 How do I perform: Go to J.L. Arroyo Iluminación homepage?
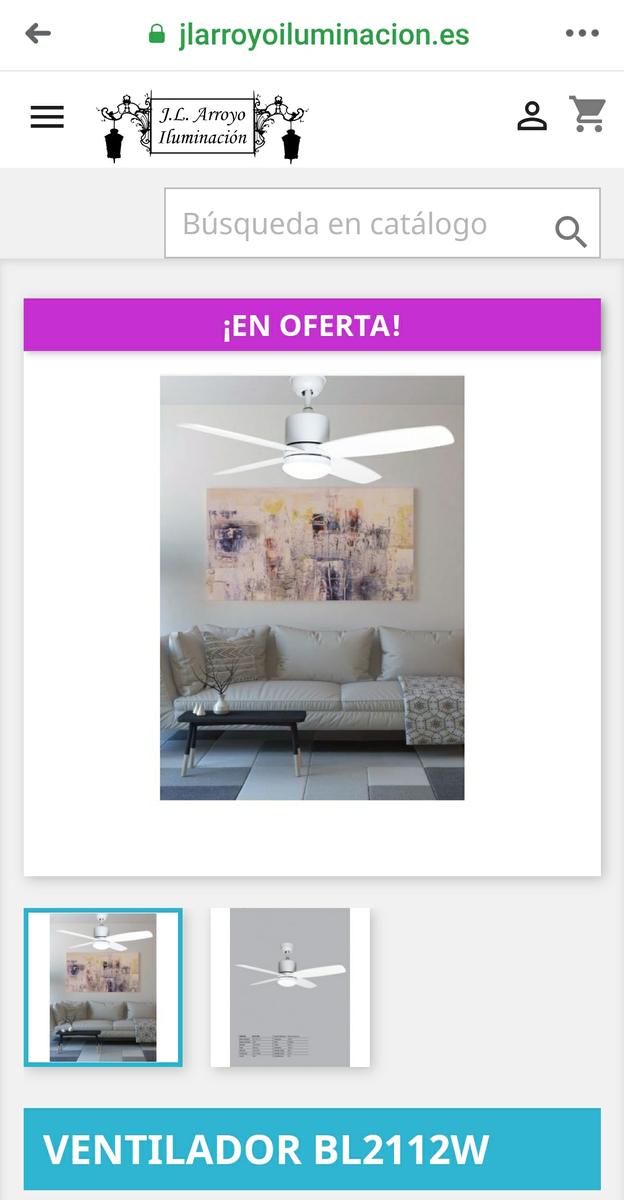click(203, 127)
